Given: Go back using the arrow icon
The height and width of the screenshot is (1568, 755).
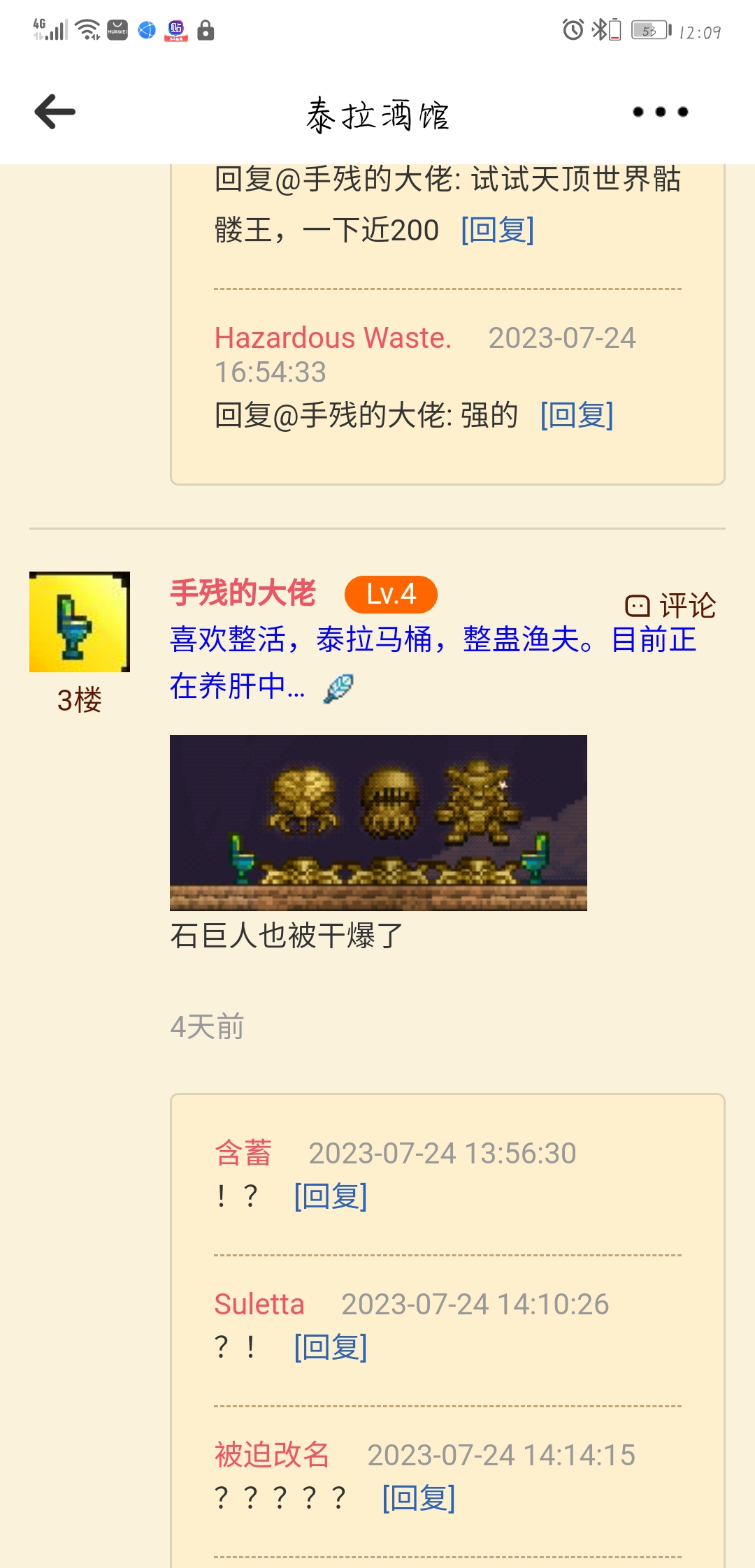Looking at the screenshot, I should pyautogui.click(x=55, y=112).
